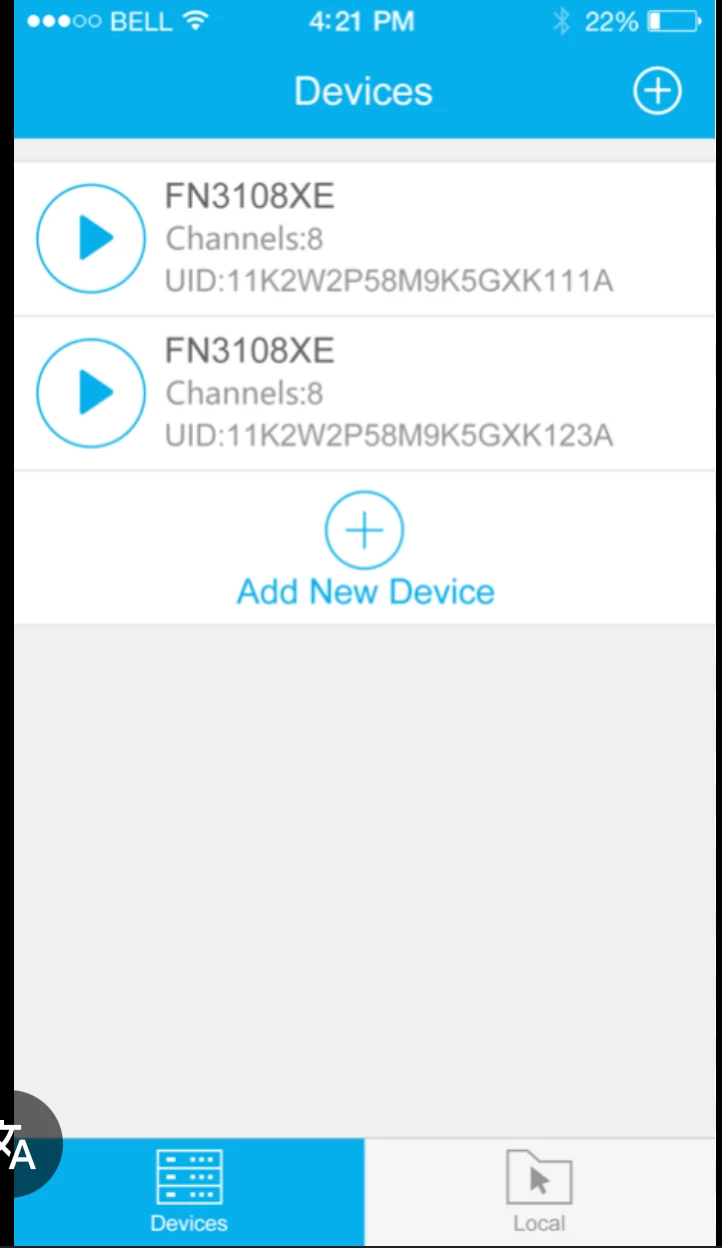722x1248 pixels.
Task: Play device with UID ending 111A
Action: [x=91, y=239]
